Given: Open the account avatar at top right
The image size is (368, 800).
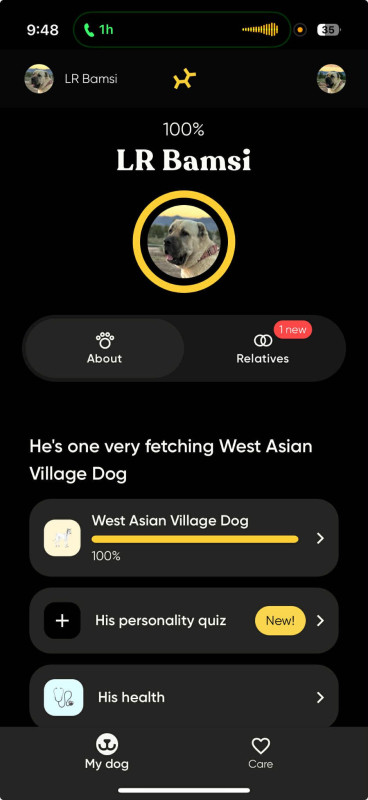Looking at the screenshot, I should pos(331,79).
